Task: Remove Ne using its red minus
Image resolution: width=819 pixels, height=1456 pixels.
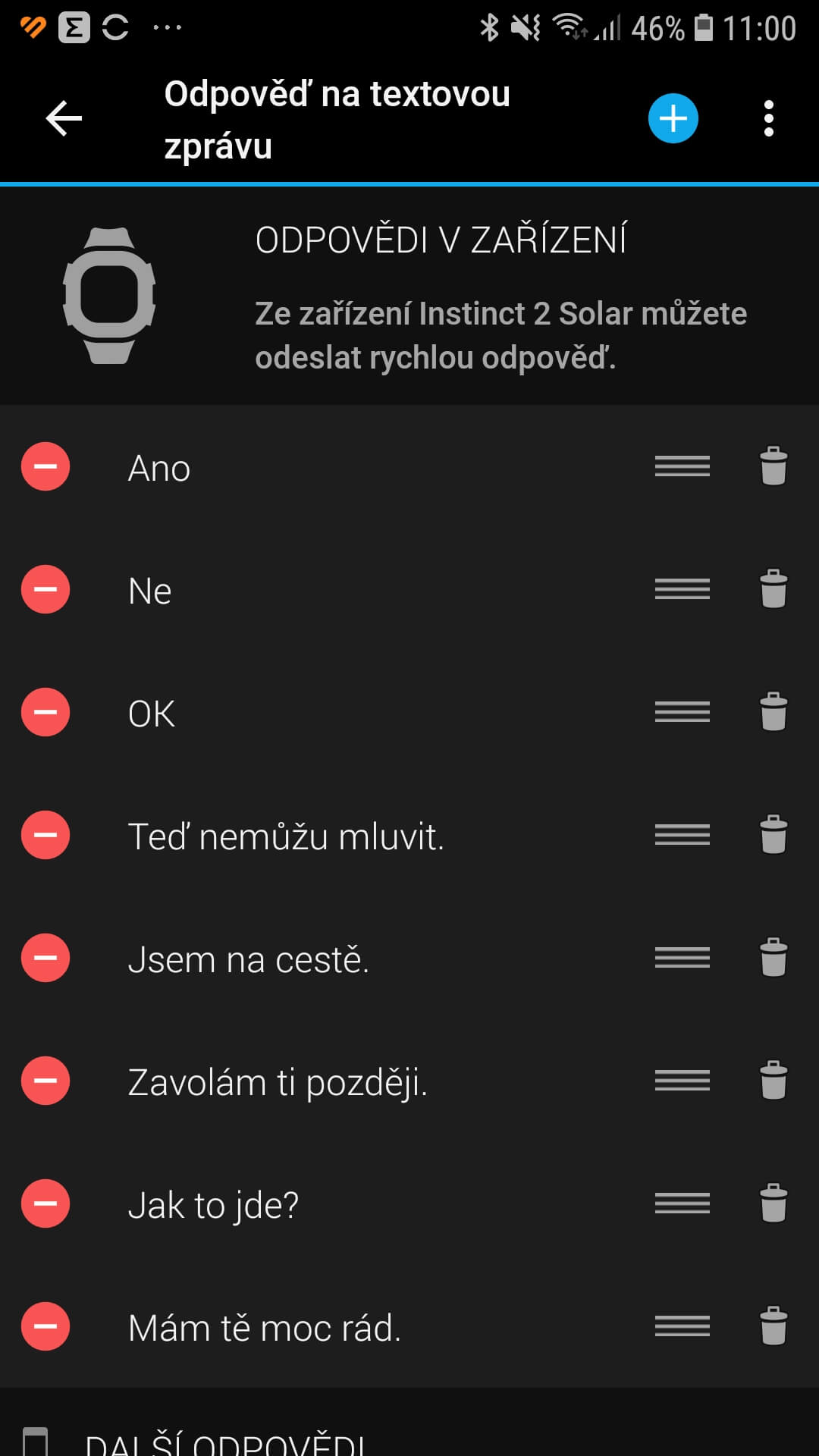Action: pyautogui.click(x=45, y=589)
